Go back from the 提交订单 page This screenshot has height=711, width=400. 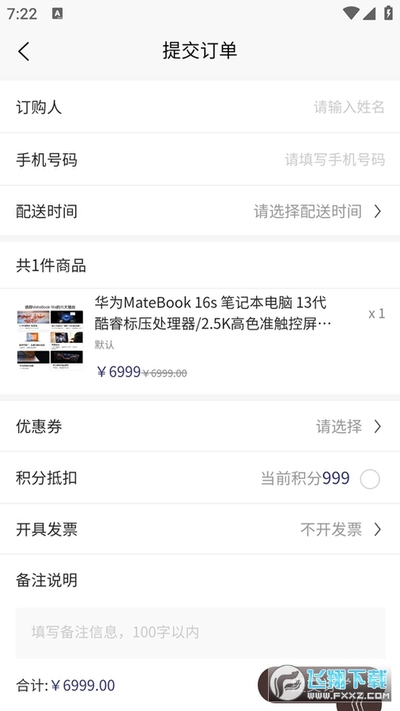tap(24, 51)
